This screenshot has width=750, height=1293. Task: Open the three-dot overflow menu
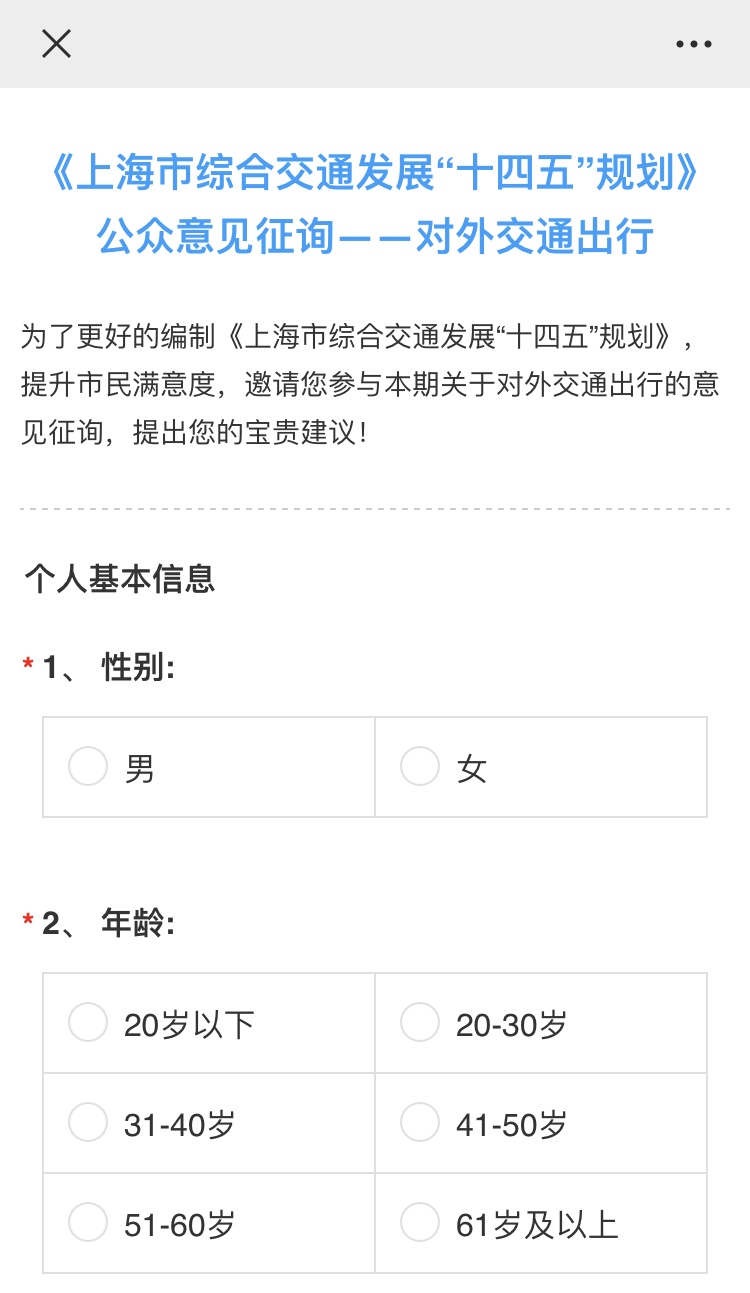click(693, 44)
